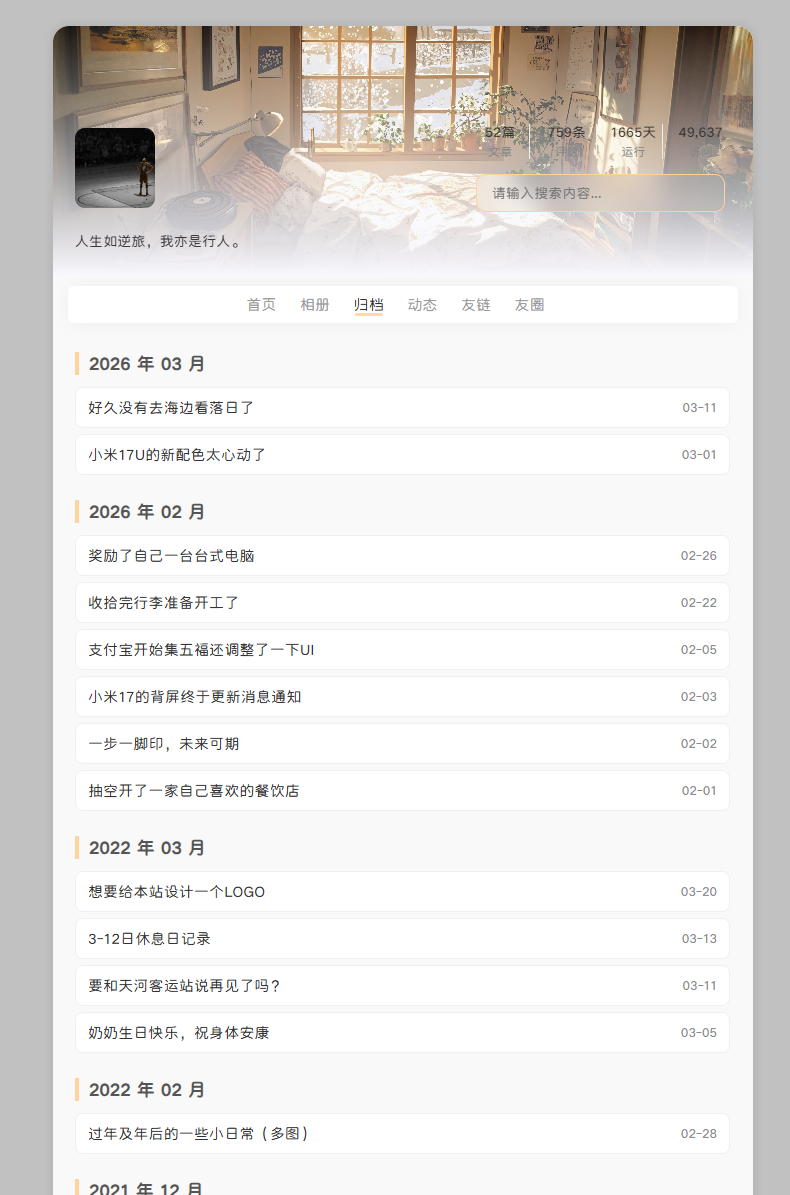Open 一步一脚印，未来可期 post
Viewport: 790px width, 1195px height.
[164, 744]
